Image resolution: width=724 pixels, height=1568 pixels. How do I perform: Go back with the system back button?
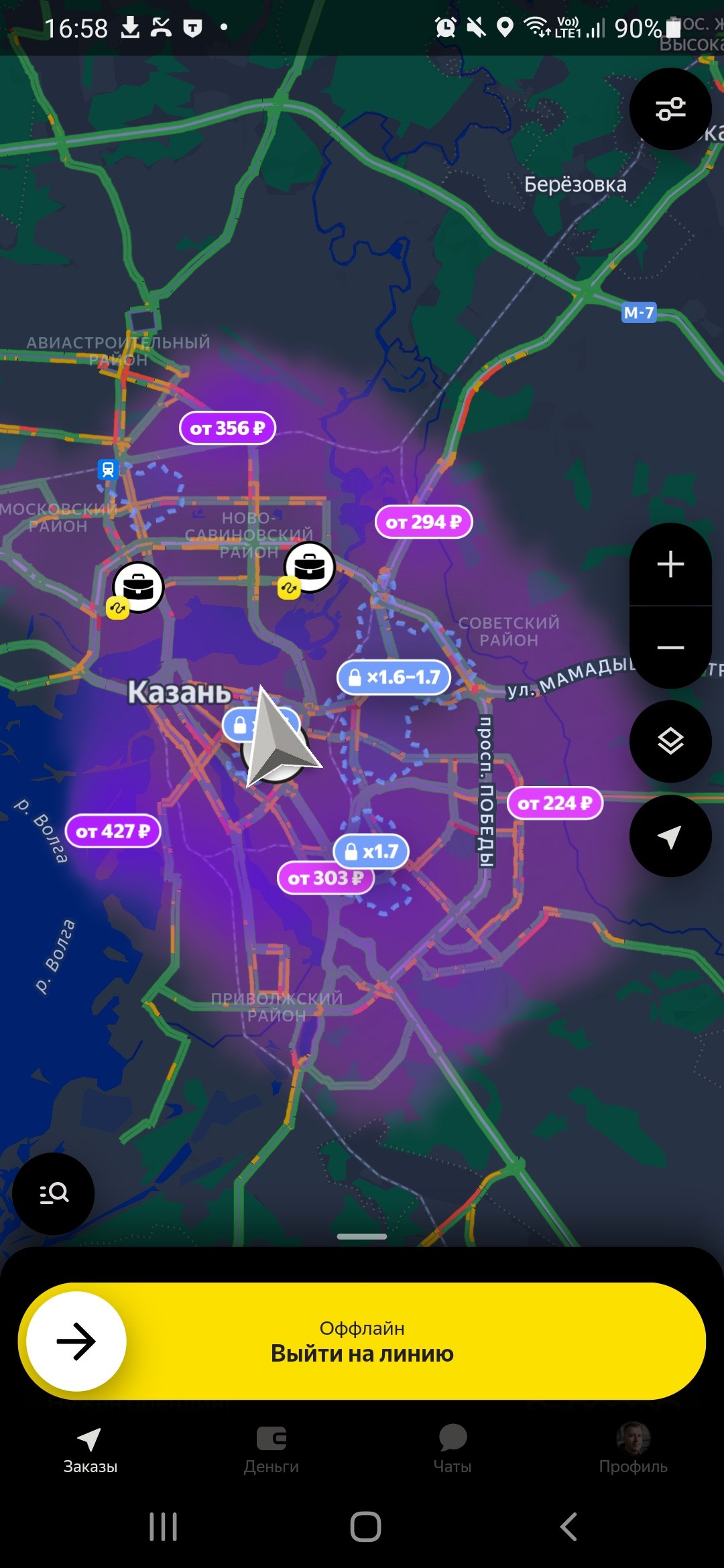(x=568, y=1527)
